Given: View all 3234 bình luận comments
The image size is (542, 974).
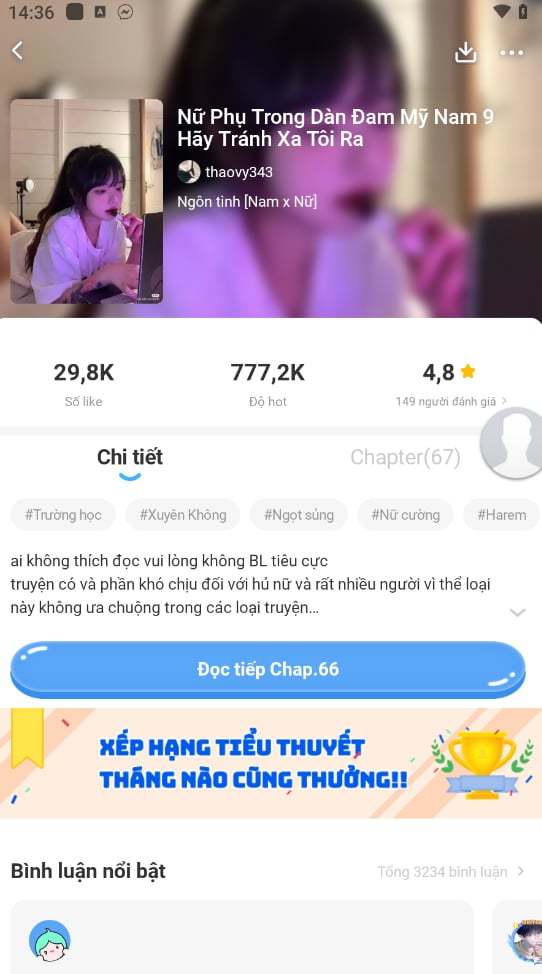Looking at the screenshot, I should (451, 872).
